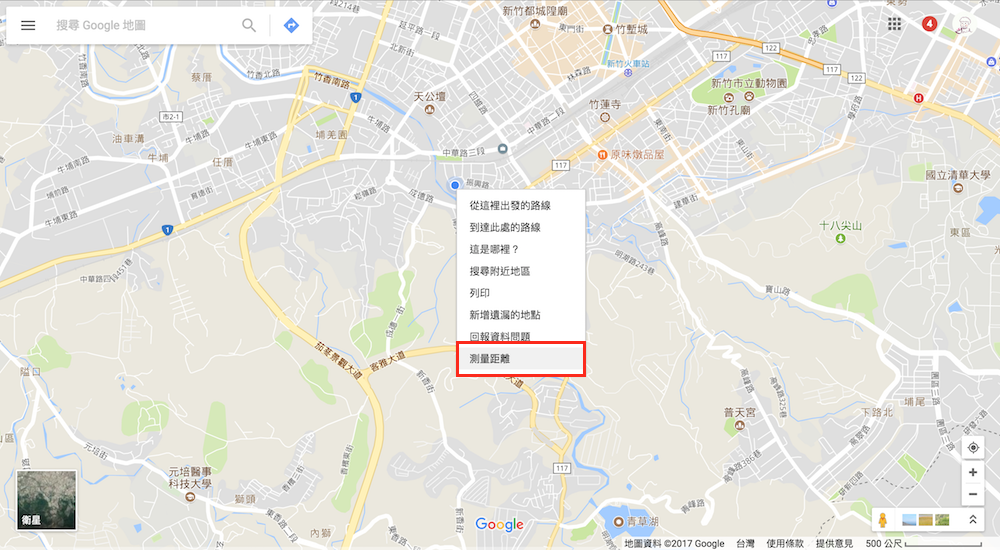Select 回報資料問題 option
Screen dimensions: 1000x550
(499, 337)
